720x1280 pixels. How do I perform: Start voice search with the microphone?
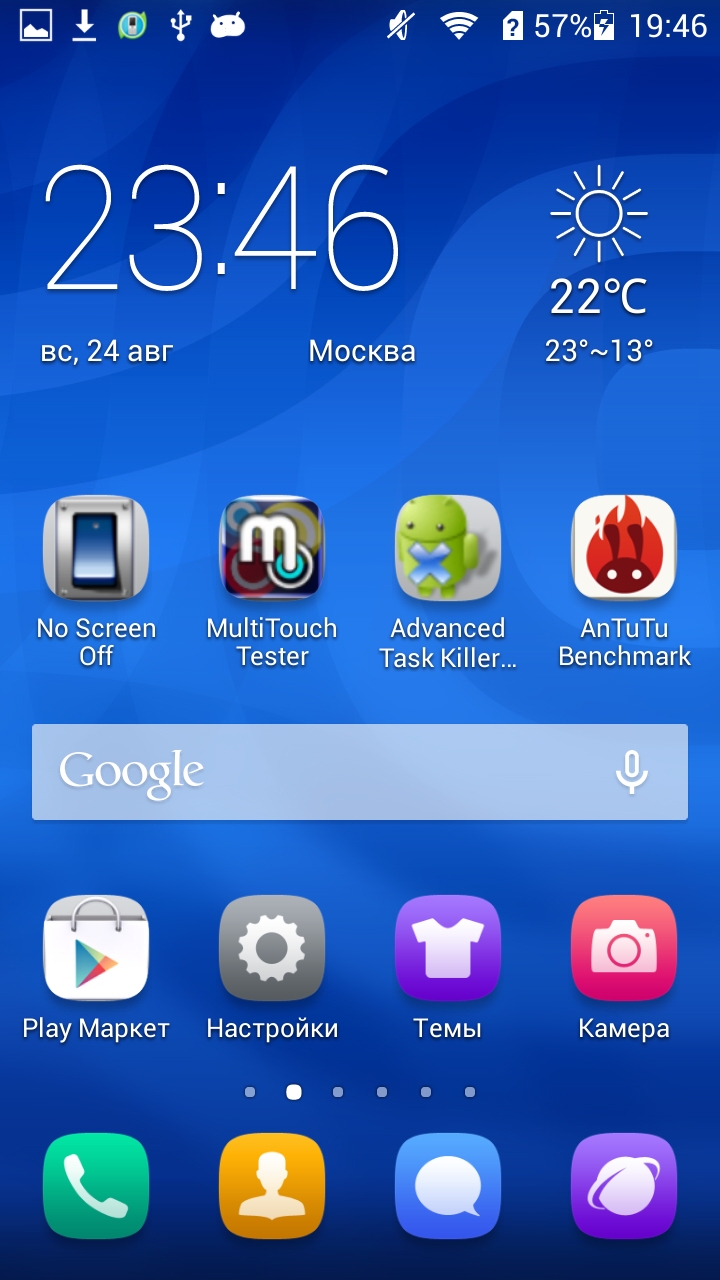point(631,772)
